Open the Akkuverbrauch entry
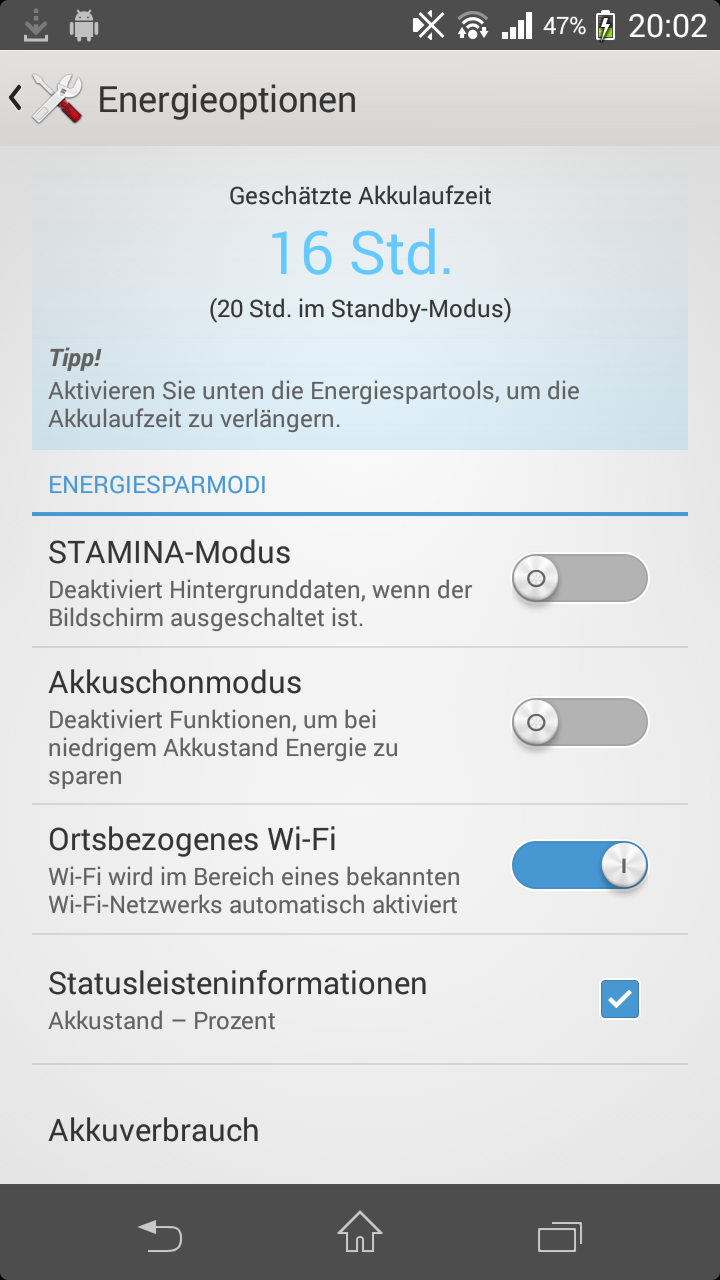The image size is (720, 1280). 360,1130
